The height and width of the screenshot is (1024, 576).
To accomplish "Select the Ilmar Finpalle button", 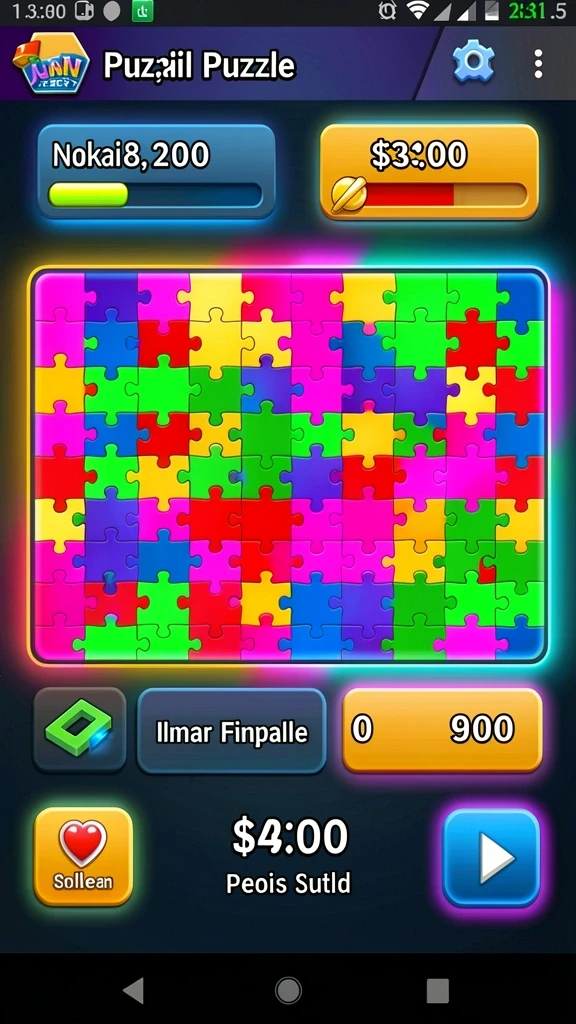I will [231, 731].
